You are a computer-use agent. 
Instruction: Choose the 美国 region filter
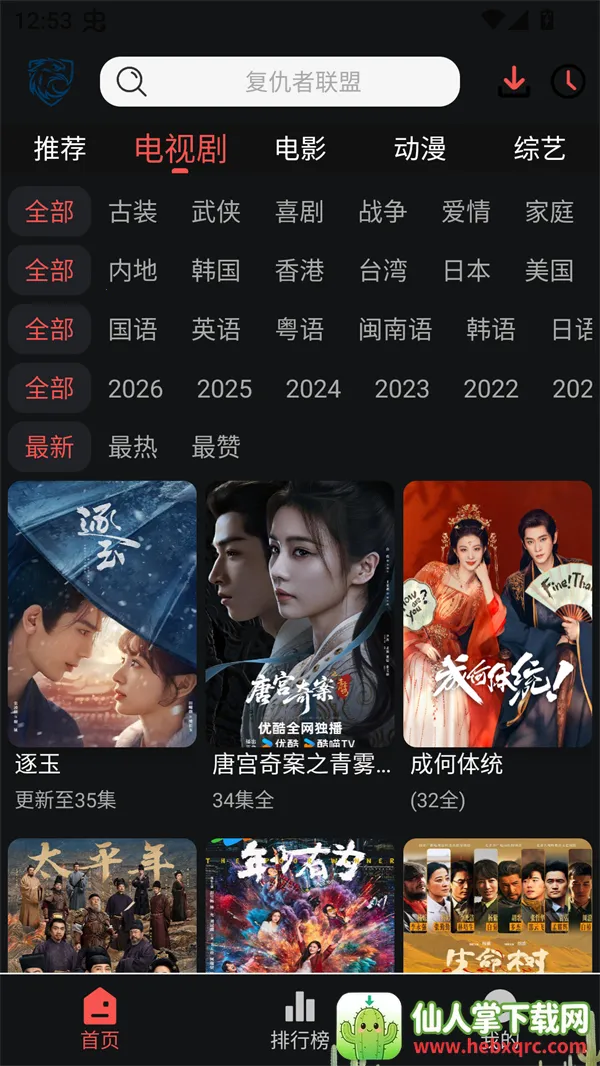pyautogui.click(x=549, y=270)
